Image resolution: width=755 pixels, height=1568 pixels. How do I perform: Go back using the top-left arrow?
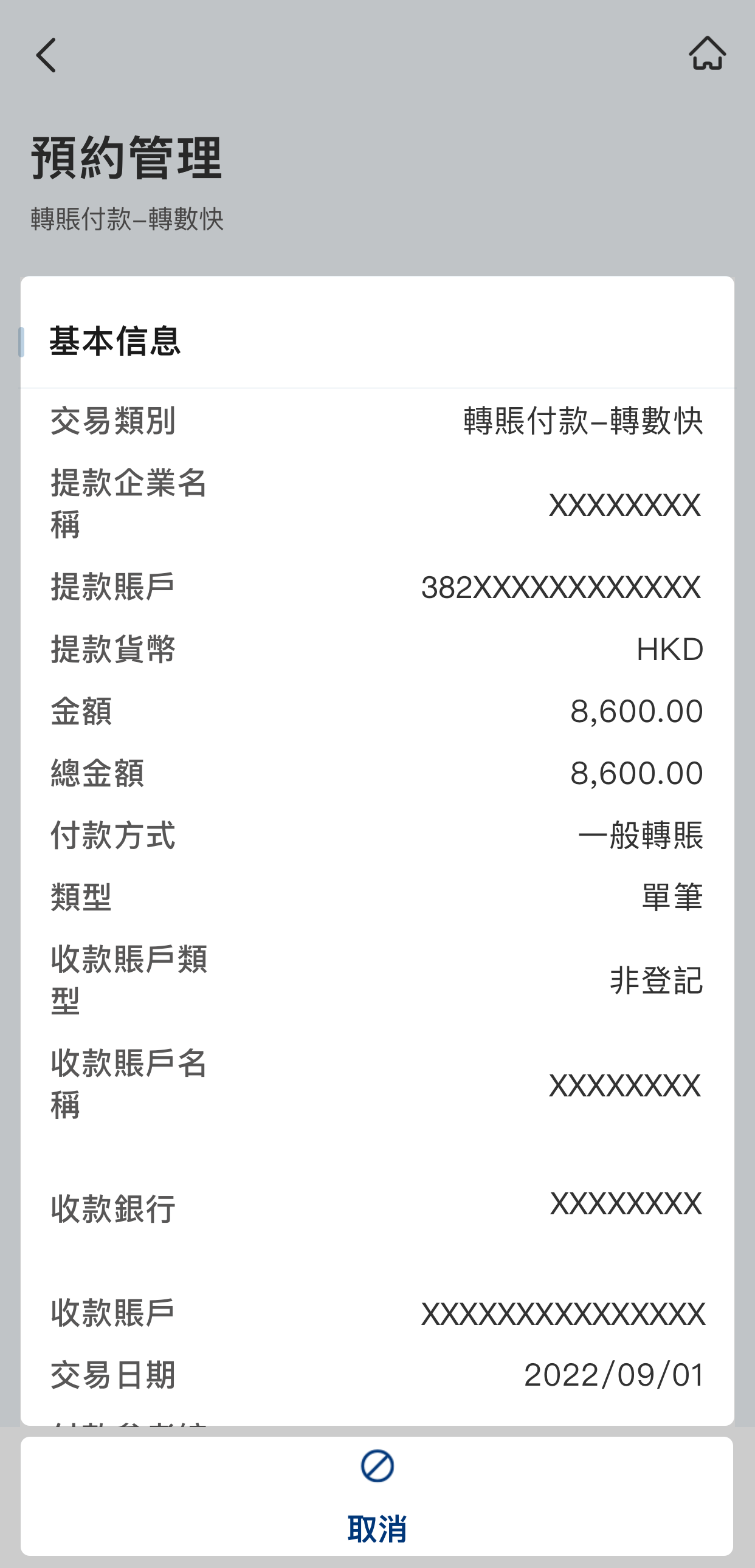46,55
